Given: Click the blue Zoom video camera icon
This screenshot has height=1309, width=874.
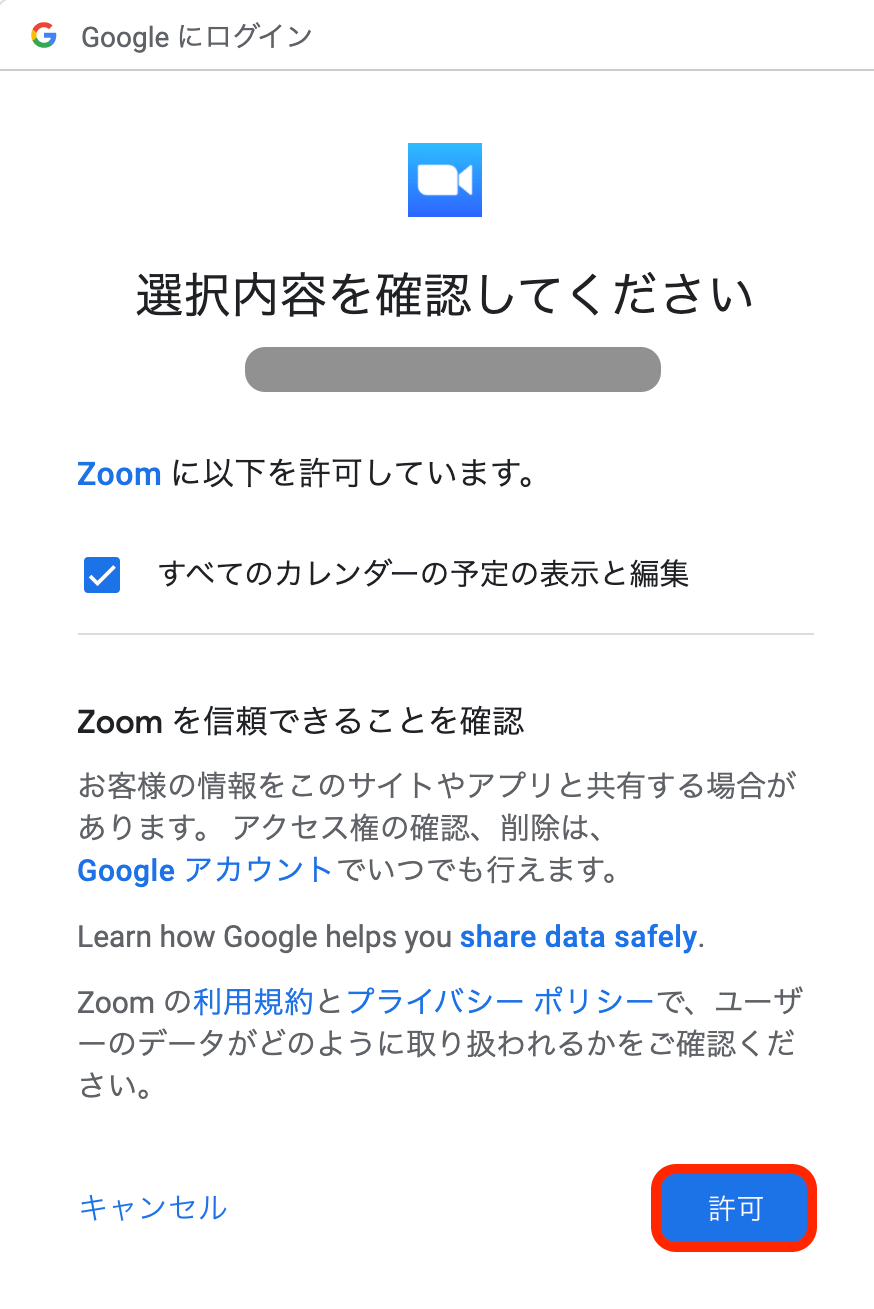Looking at the screenshot, I should [444, 180].
